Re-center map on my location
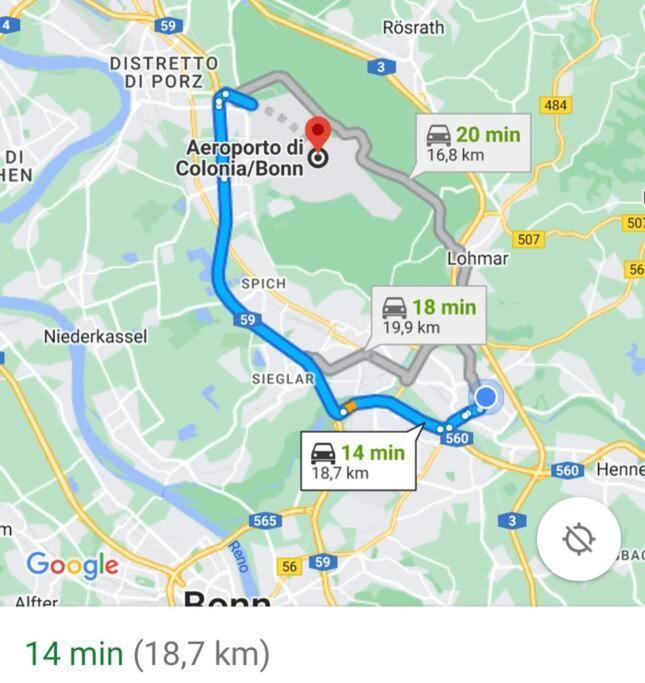Viewport: 645px width, 683px height. coord(578,539)
